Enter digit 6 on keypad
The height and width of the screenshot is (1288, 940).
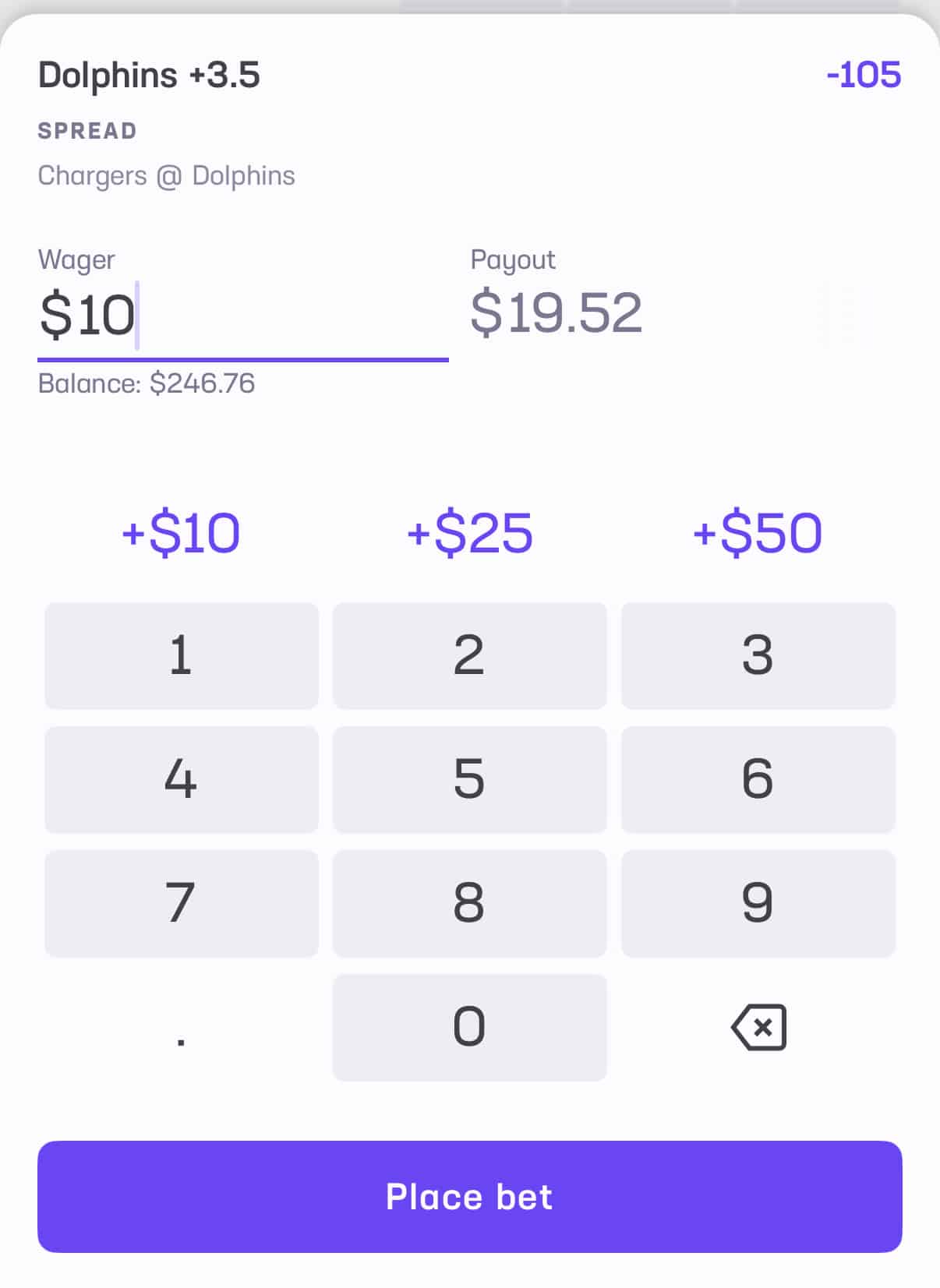point(758,779)
